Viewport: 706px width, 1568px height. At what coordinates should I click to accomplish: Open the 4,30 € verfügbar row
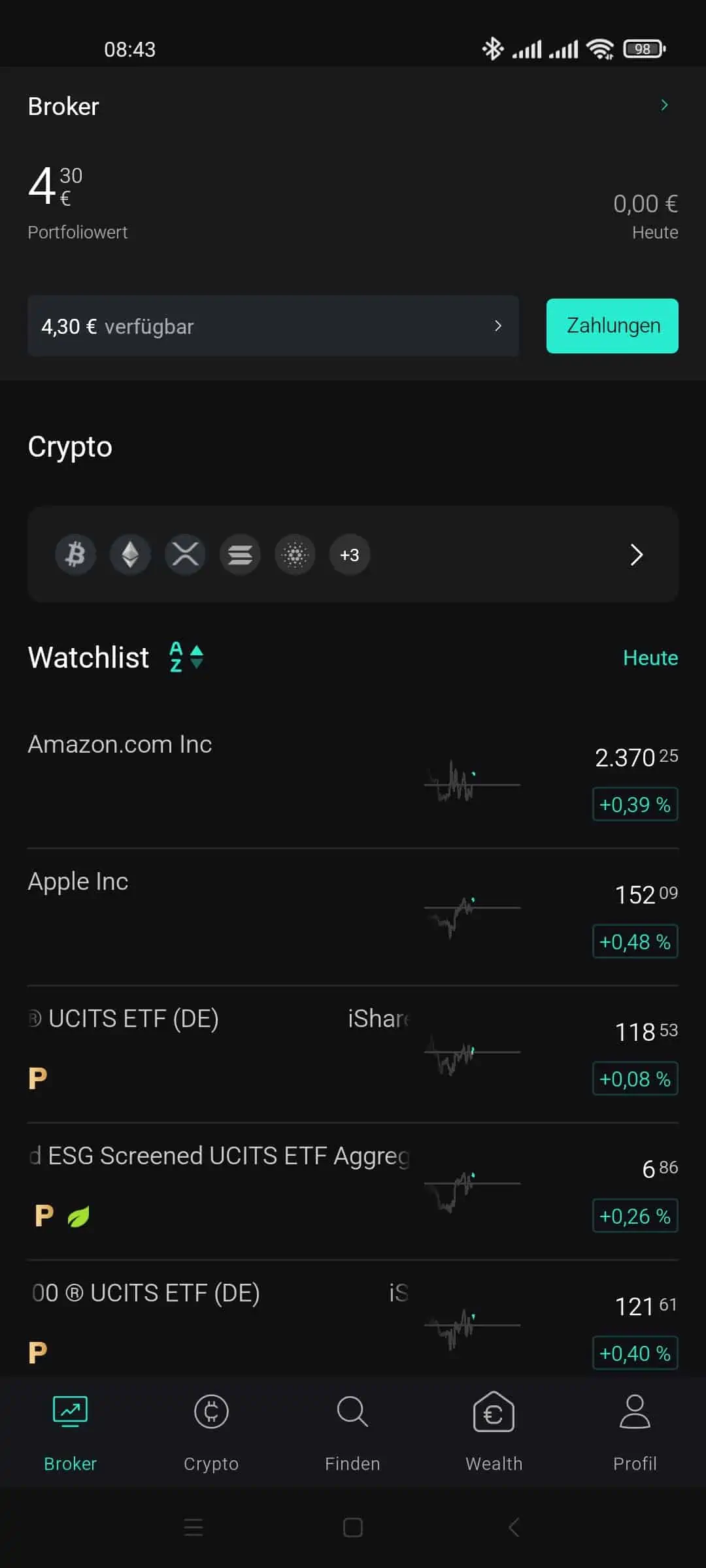[273, 326]
